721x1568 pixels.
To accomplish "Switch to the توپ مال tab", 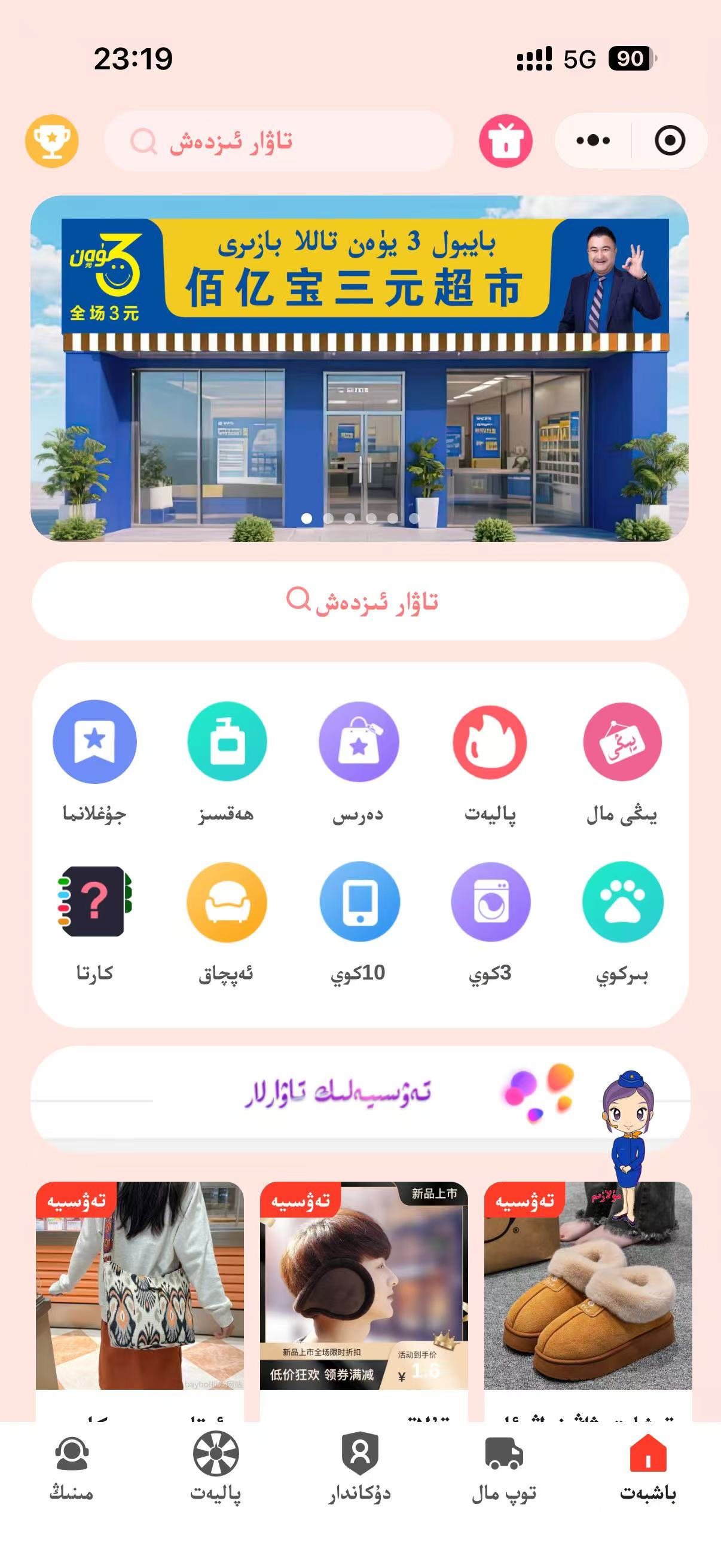I will coord(504,1467).
